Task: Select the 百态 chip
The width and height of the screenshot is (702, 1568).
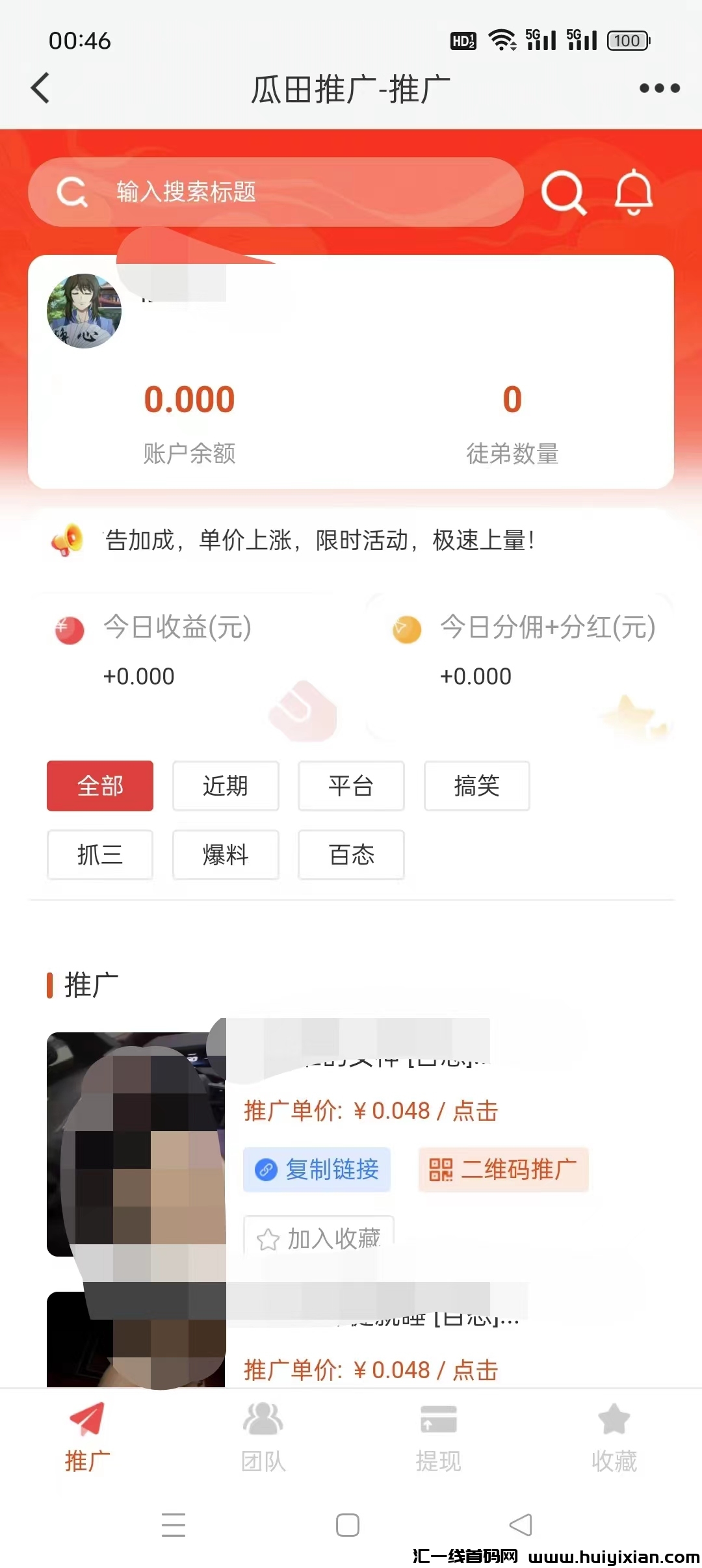Action: pyautogui.click(x=351, y=855)
